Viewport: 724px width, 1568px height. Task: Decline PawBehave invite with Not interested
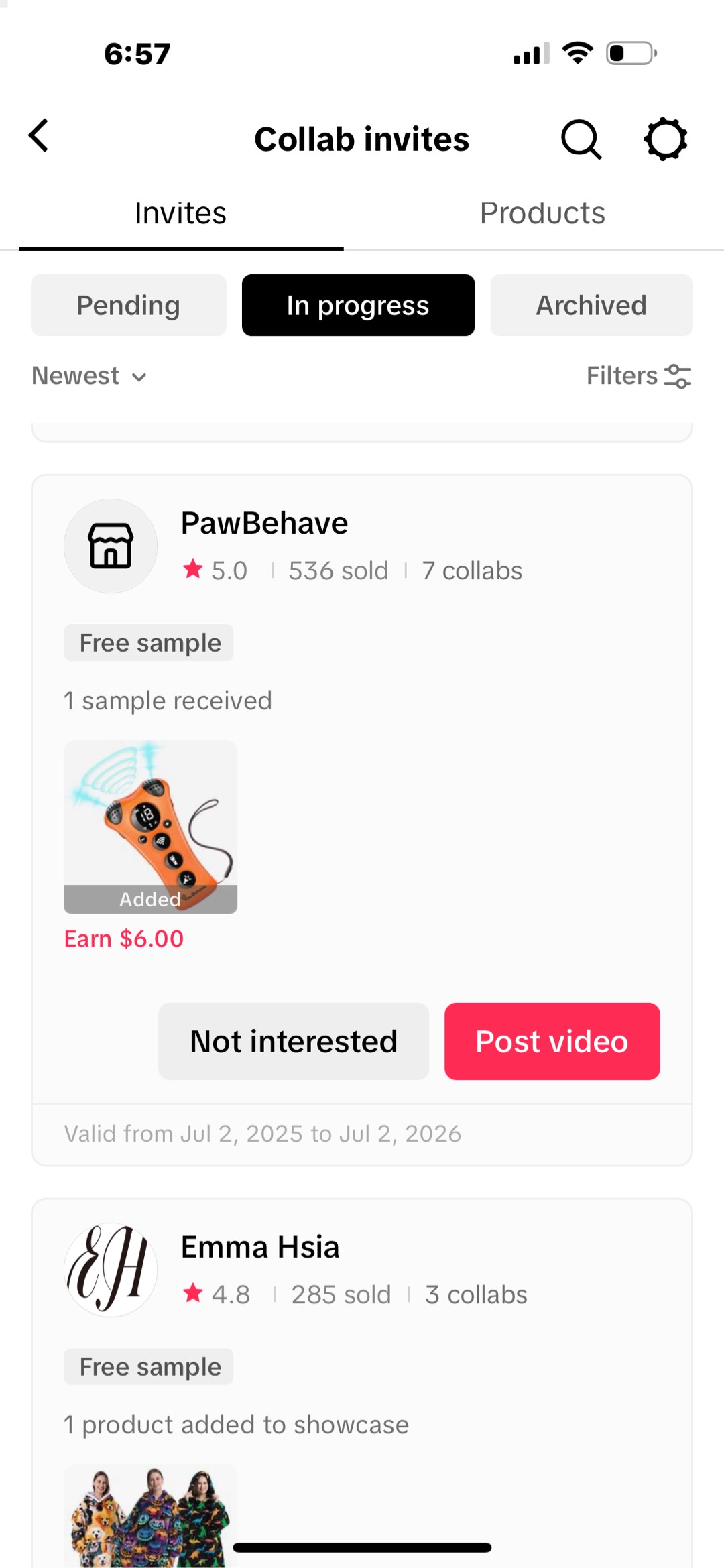tap(294, 1041)
